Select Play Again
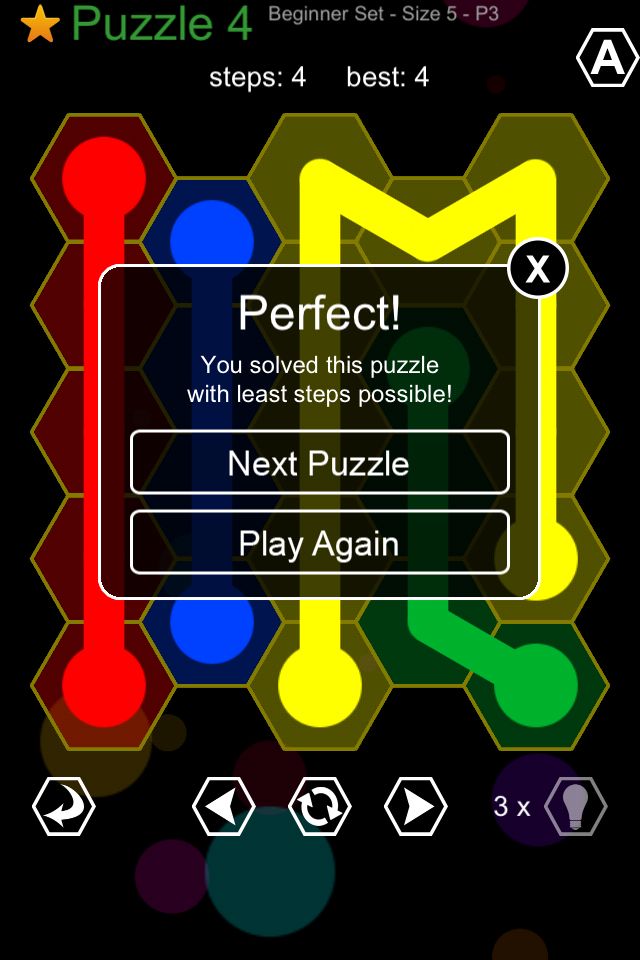640x960 pixels. click(319, 543)
